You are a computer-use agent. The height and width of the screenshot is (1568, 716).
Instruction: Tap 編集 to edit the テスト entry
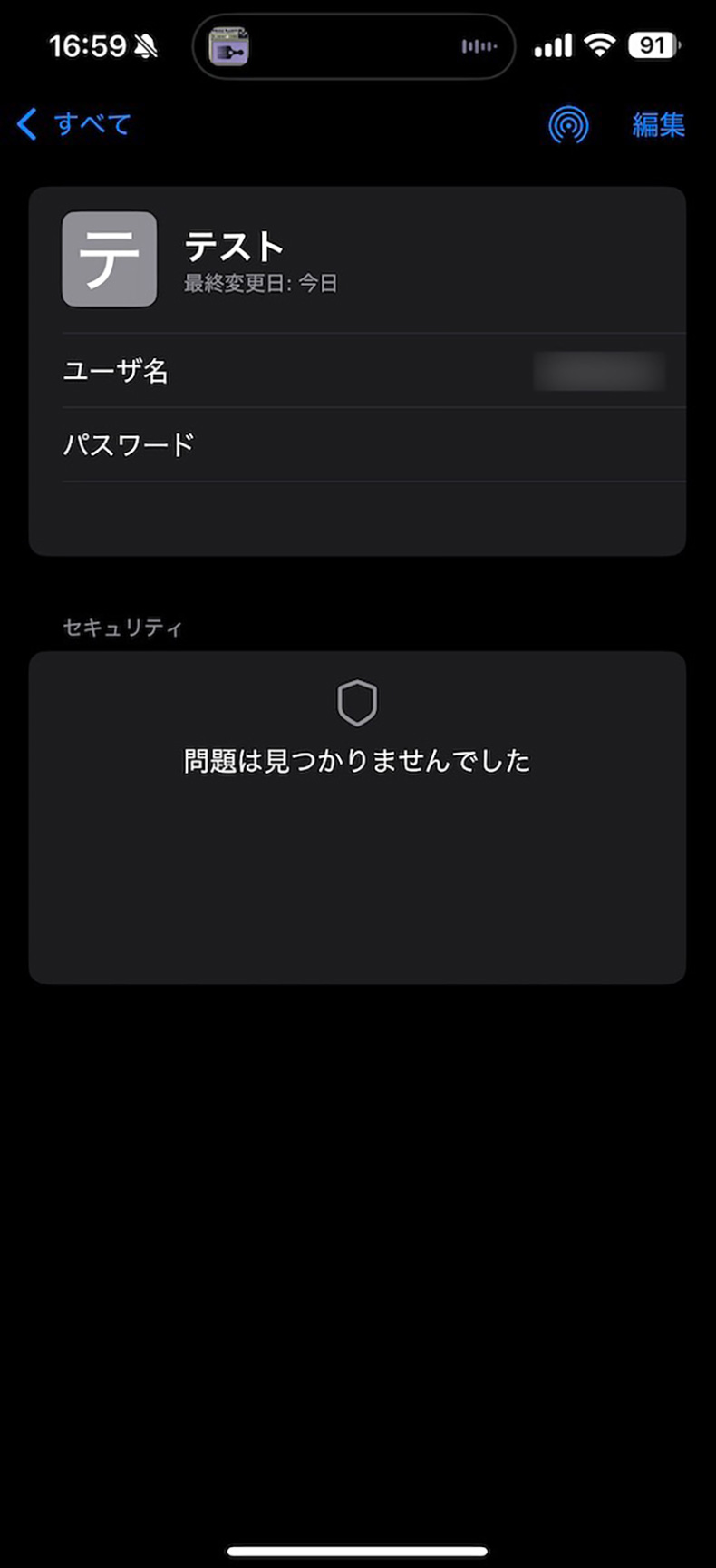point(658,126)
